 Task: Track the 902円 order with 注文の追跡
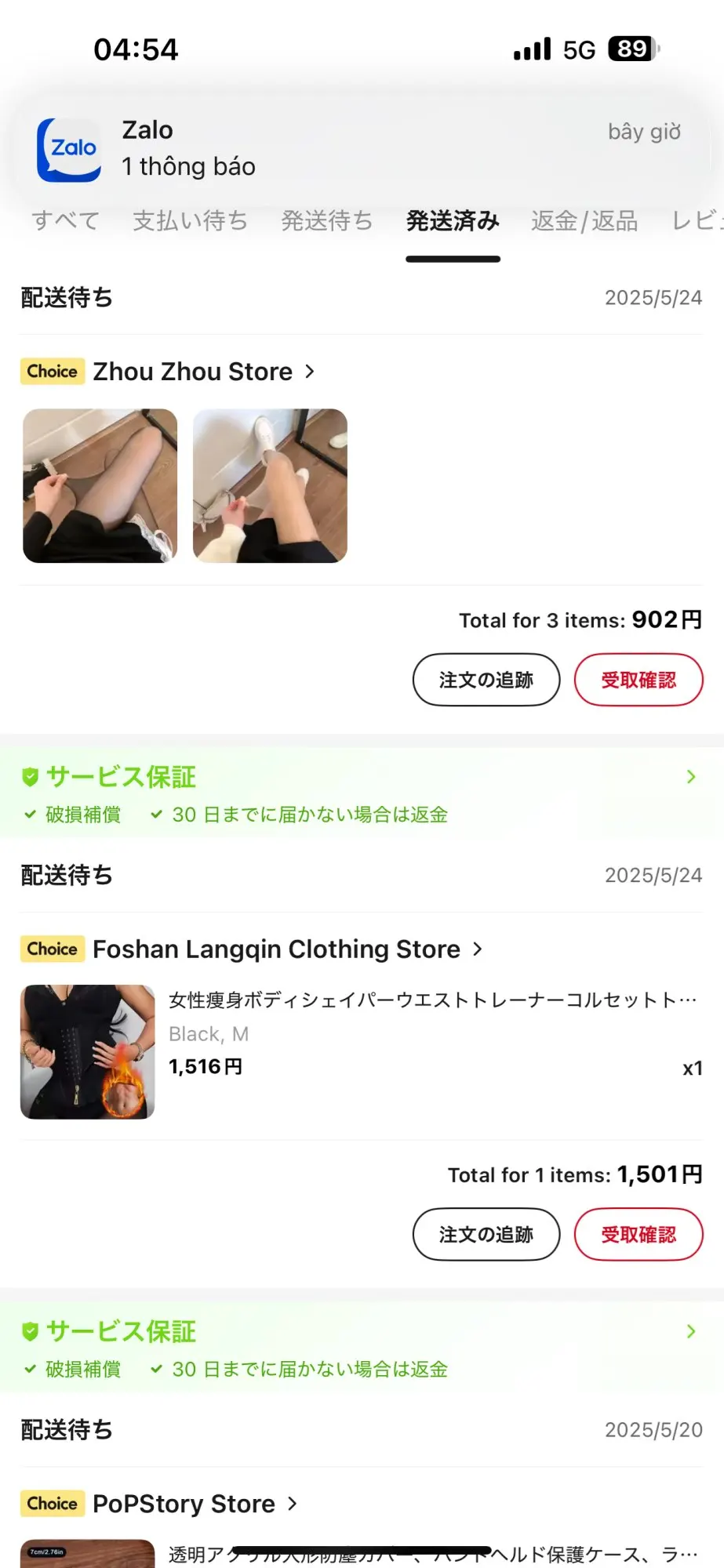pos(486,680)
